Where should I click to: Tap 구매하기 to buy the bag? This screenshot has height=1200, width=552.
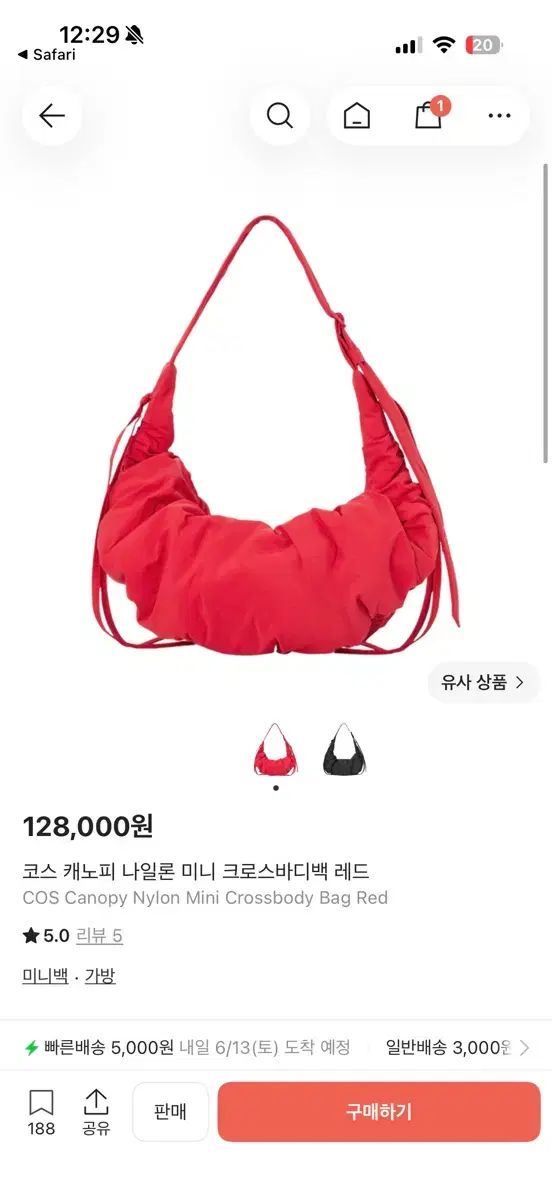379,1112
